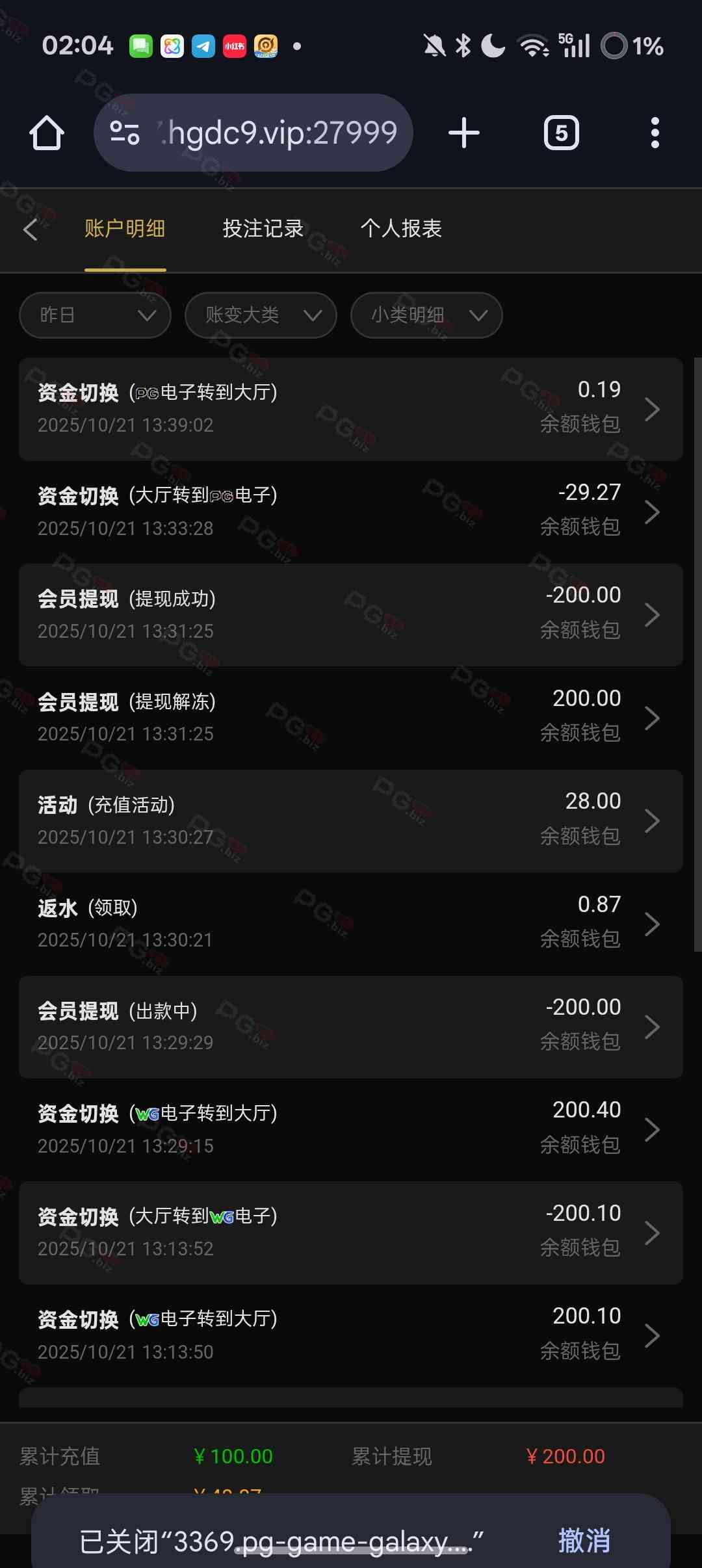Expand the 小类明细 filter dropdown
702x1568 pixels.
tap(426, 315)
